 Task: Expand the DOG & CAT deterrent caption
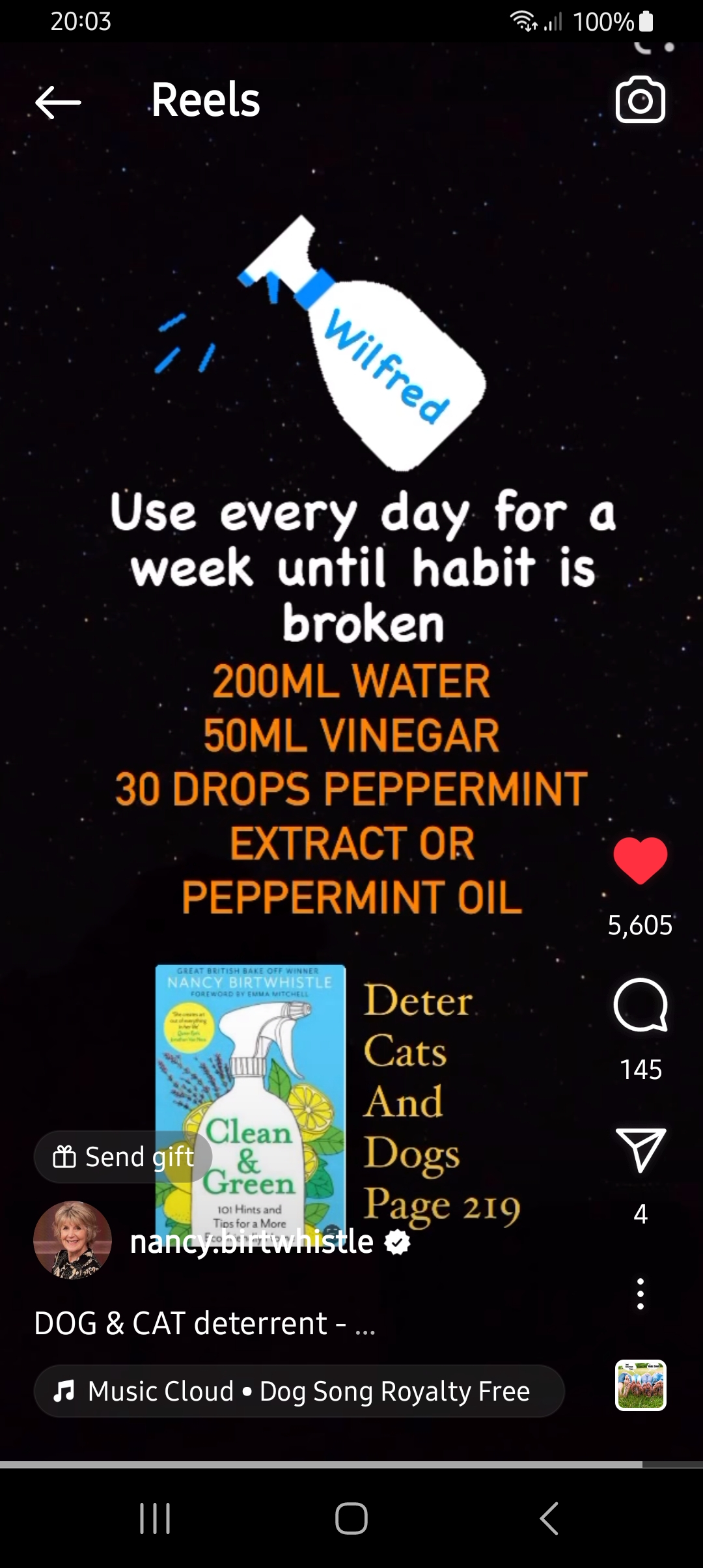tap(204, 1324)
